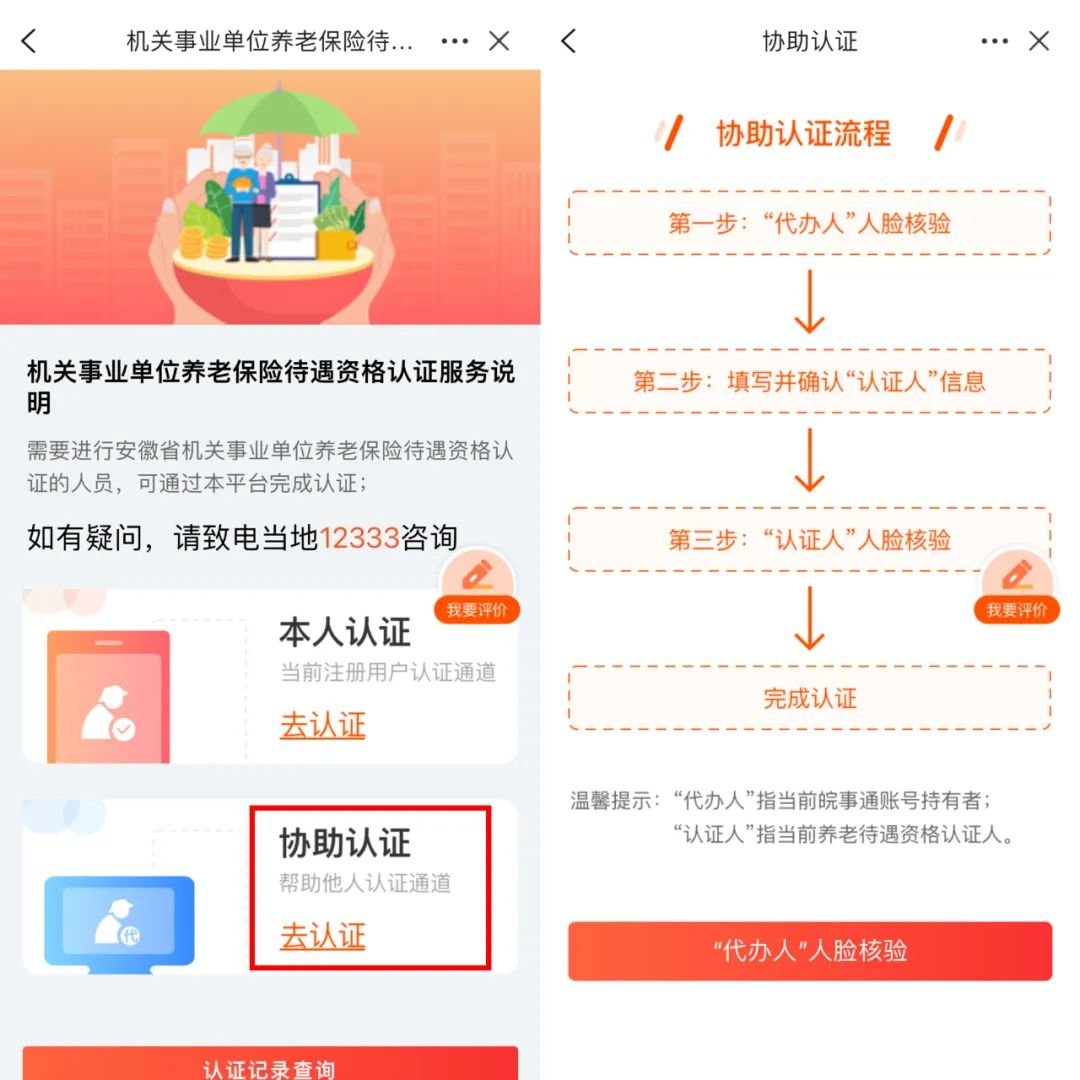Open the overflow menu on the 机关事业单位养老保险 page
Viewport: 1080px width, 1080px height.
click(455, 41)
